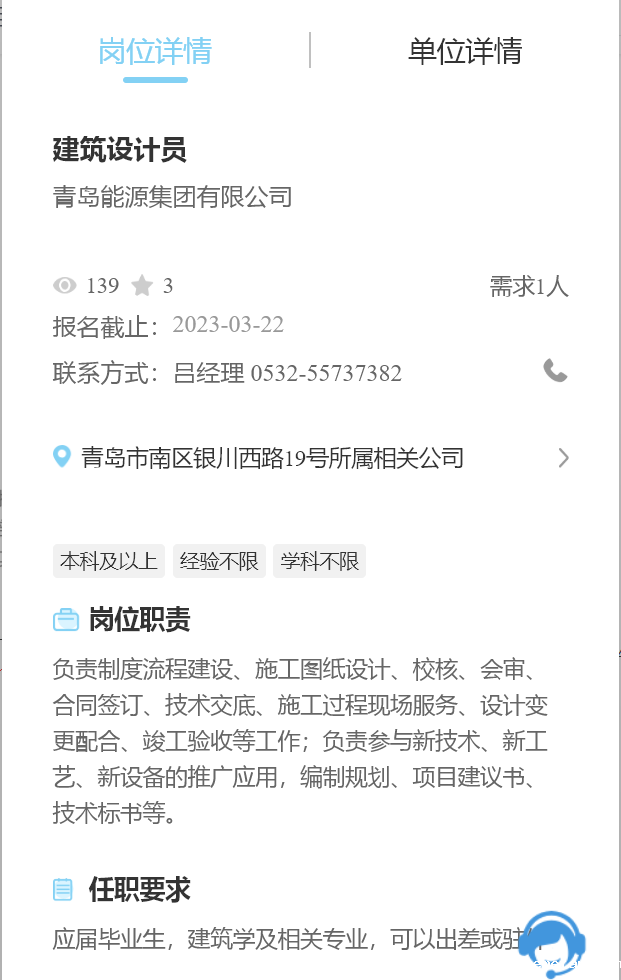Favorite this job with the star icon
The width and height of the screenshot is (621, 980).
click(142, 286)
